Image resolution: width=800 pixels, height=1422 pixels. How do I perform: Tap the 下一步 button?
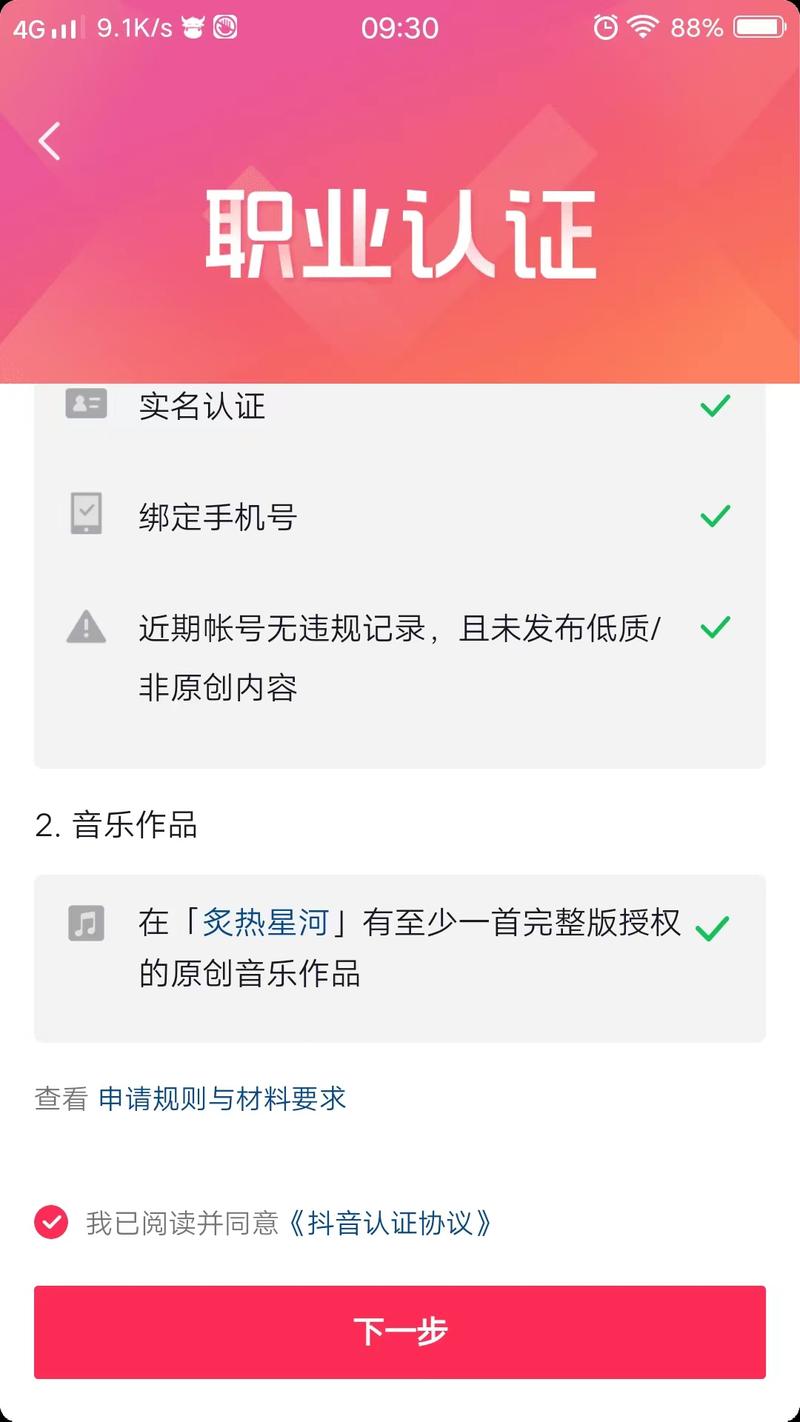[400, 1332]
